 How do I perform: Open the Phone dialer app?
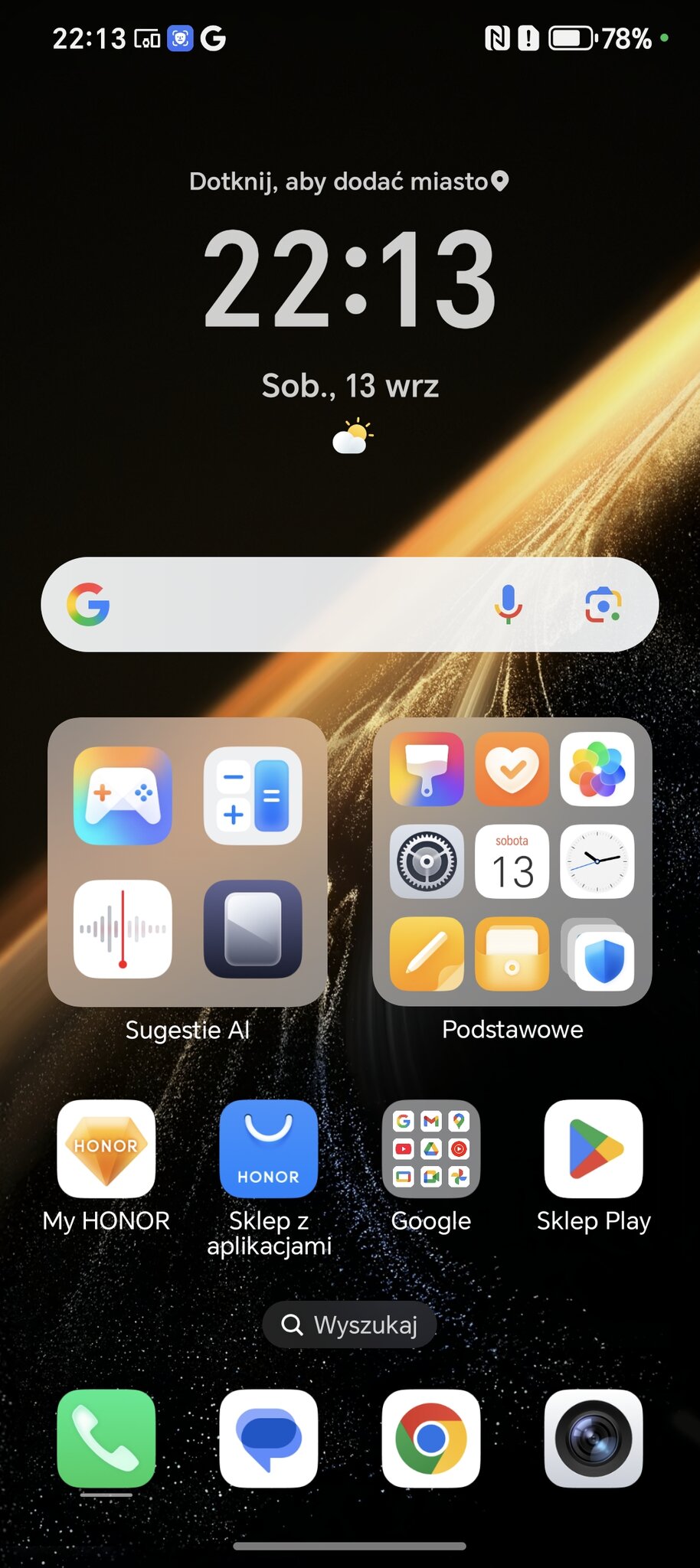tap(106, 1439)
